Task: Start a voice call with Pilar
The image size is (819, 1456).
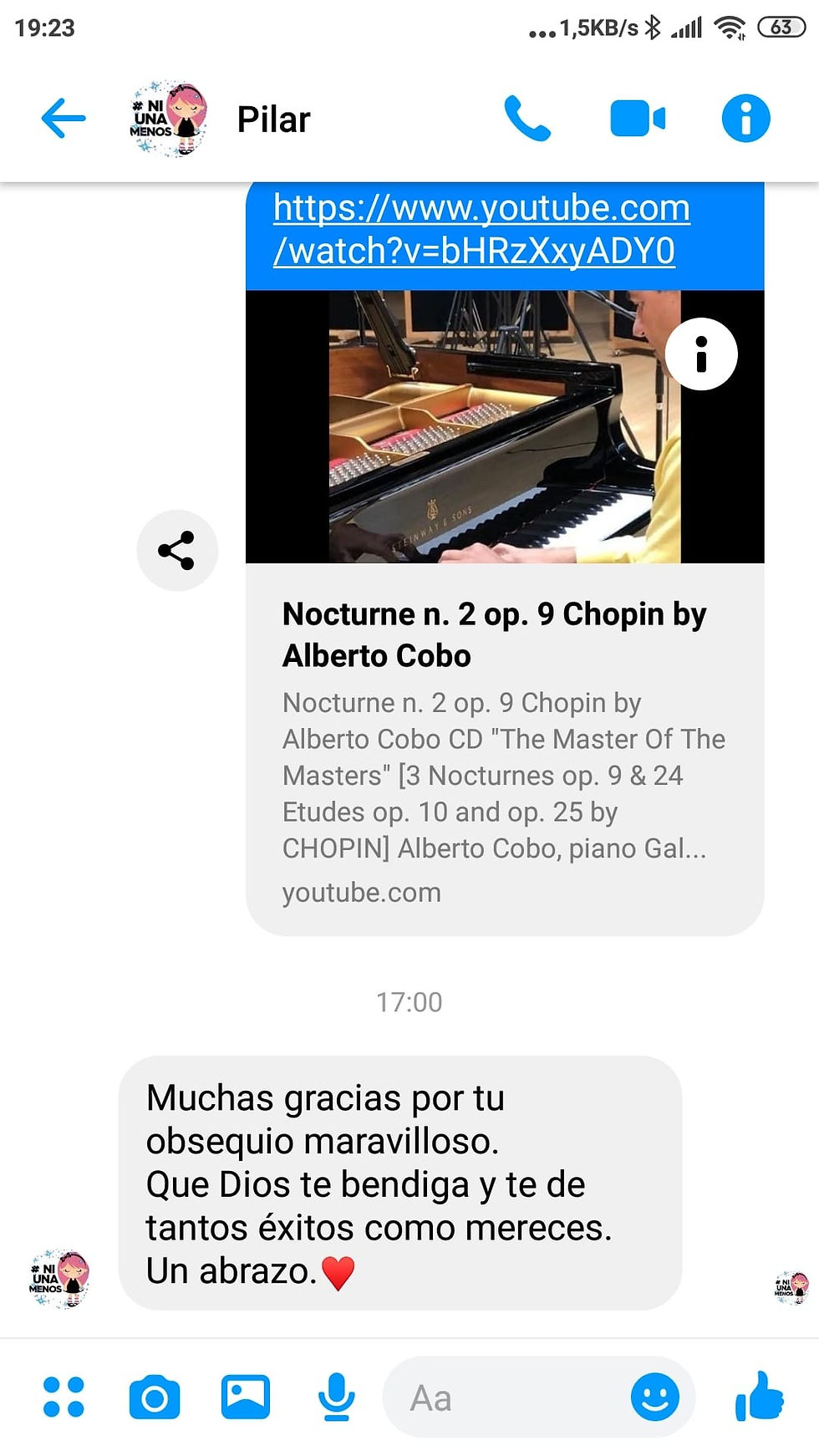Action: (x=527, y=119)
